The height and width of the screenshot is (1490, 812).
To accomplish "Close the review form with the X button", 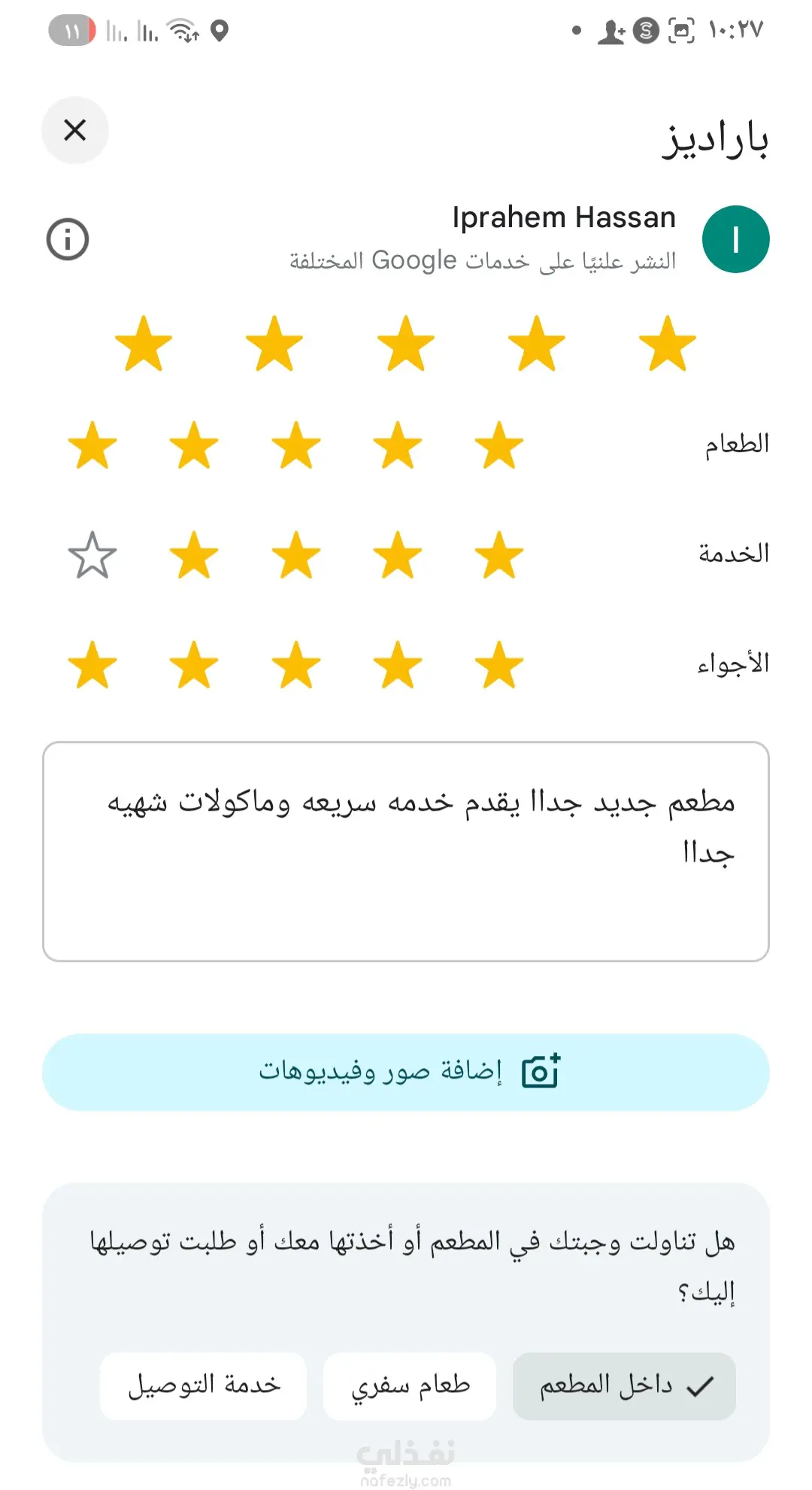I will tap(75, 130).
